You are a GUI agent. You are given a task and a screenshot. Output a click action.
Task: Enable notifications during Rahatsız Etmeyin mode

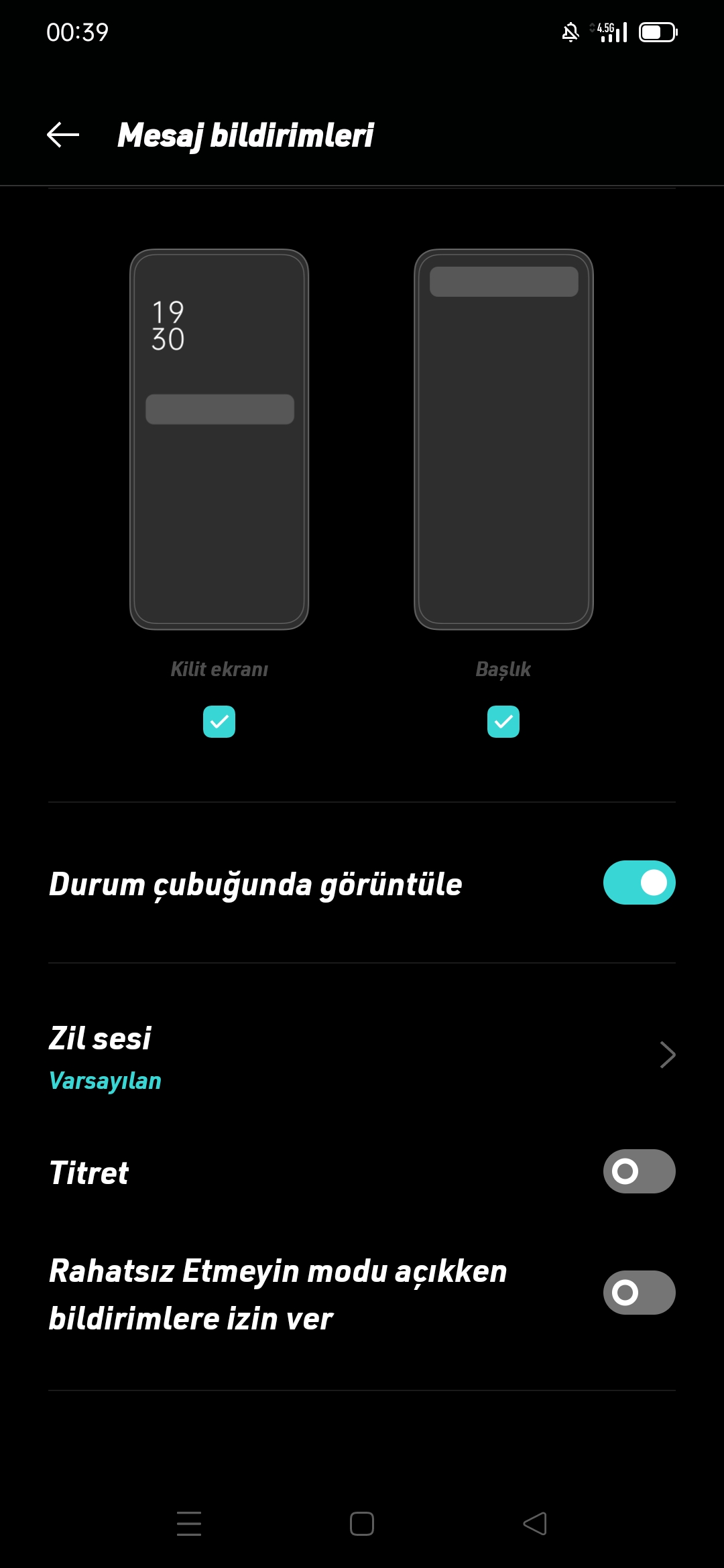pyautogui.click(x=639, y=1293)
